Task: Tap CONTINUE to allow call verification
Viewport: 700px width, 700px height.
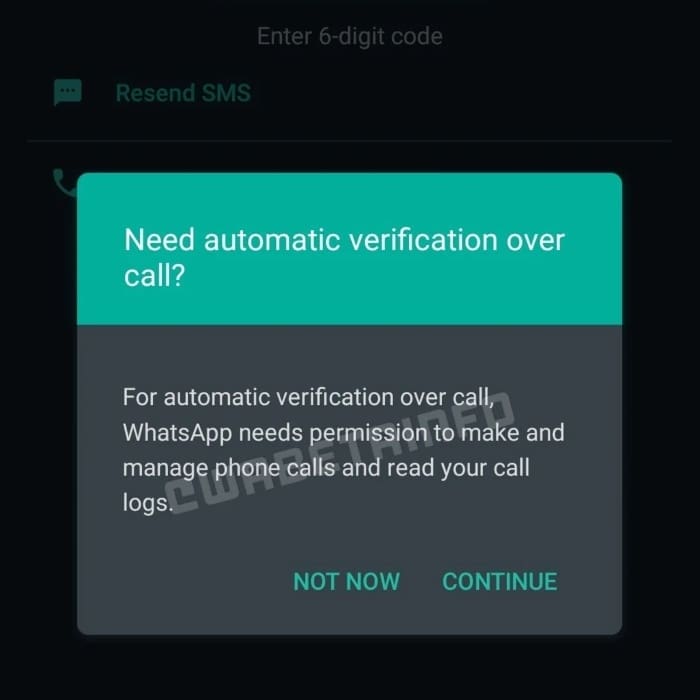Action: pyautogui.click(x=499, y=581)
